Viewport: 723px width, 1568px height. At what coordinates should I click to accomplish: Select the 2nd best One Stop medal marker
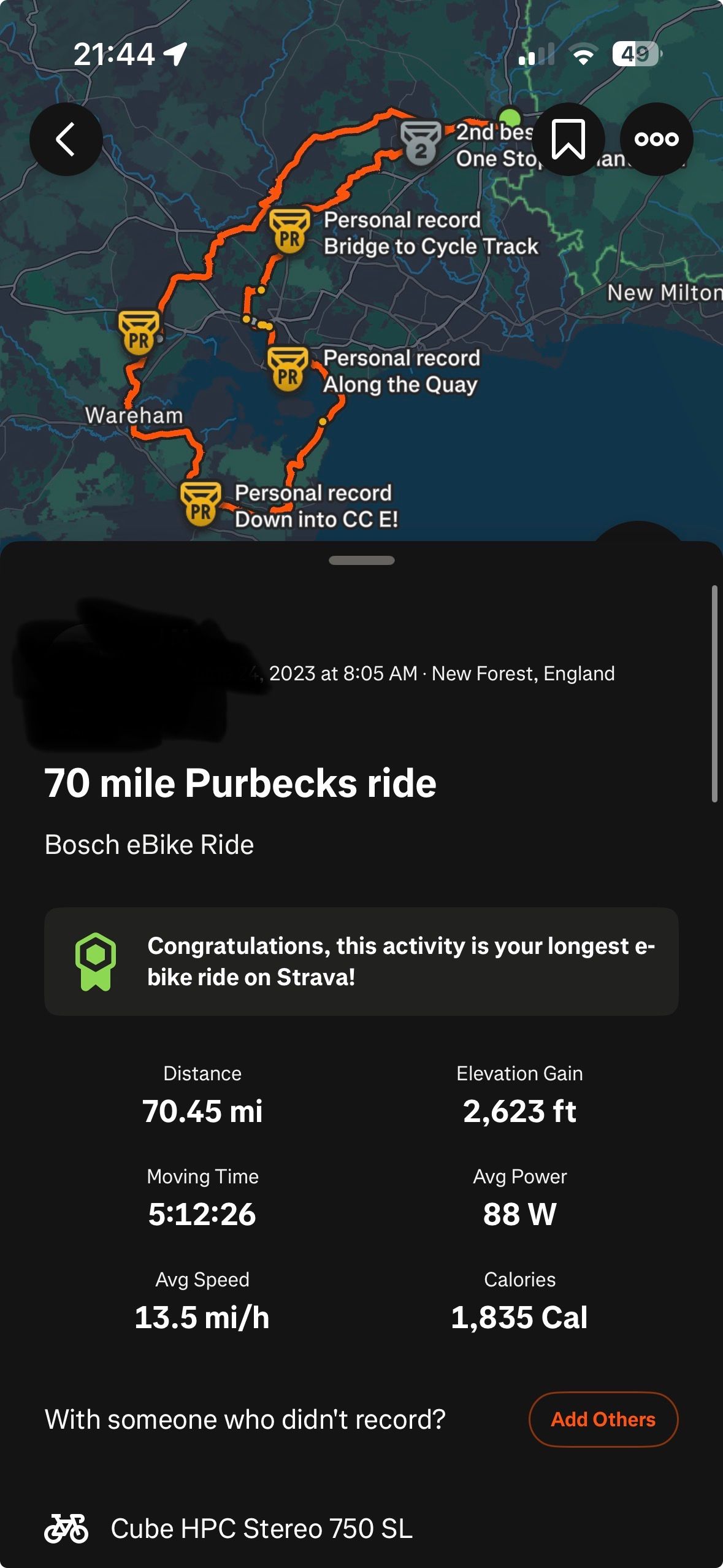coord(421,143)
